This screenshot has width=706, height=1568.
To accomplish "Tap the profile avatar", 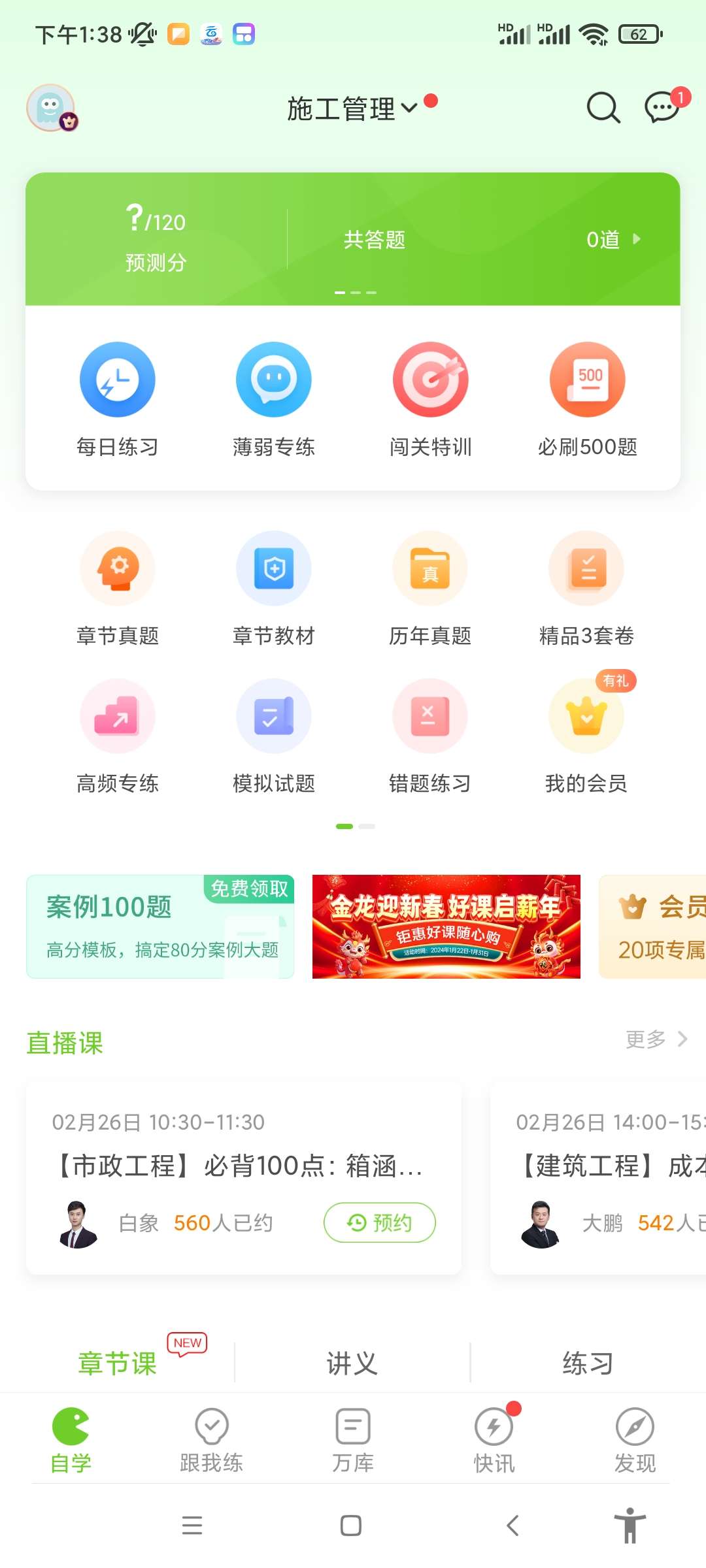I will (50, 108).
